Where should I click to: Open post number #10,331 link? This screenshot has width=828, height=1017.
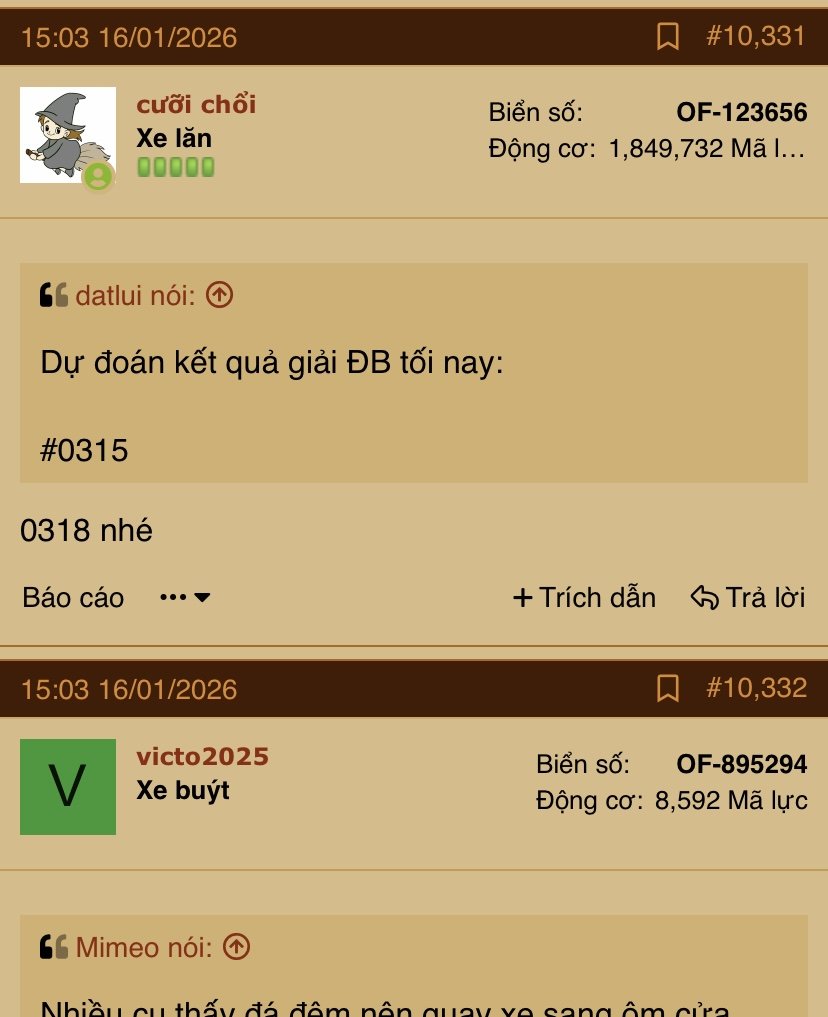coord(755,37)
